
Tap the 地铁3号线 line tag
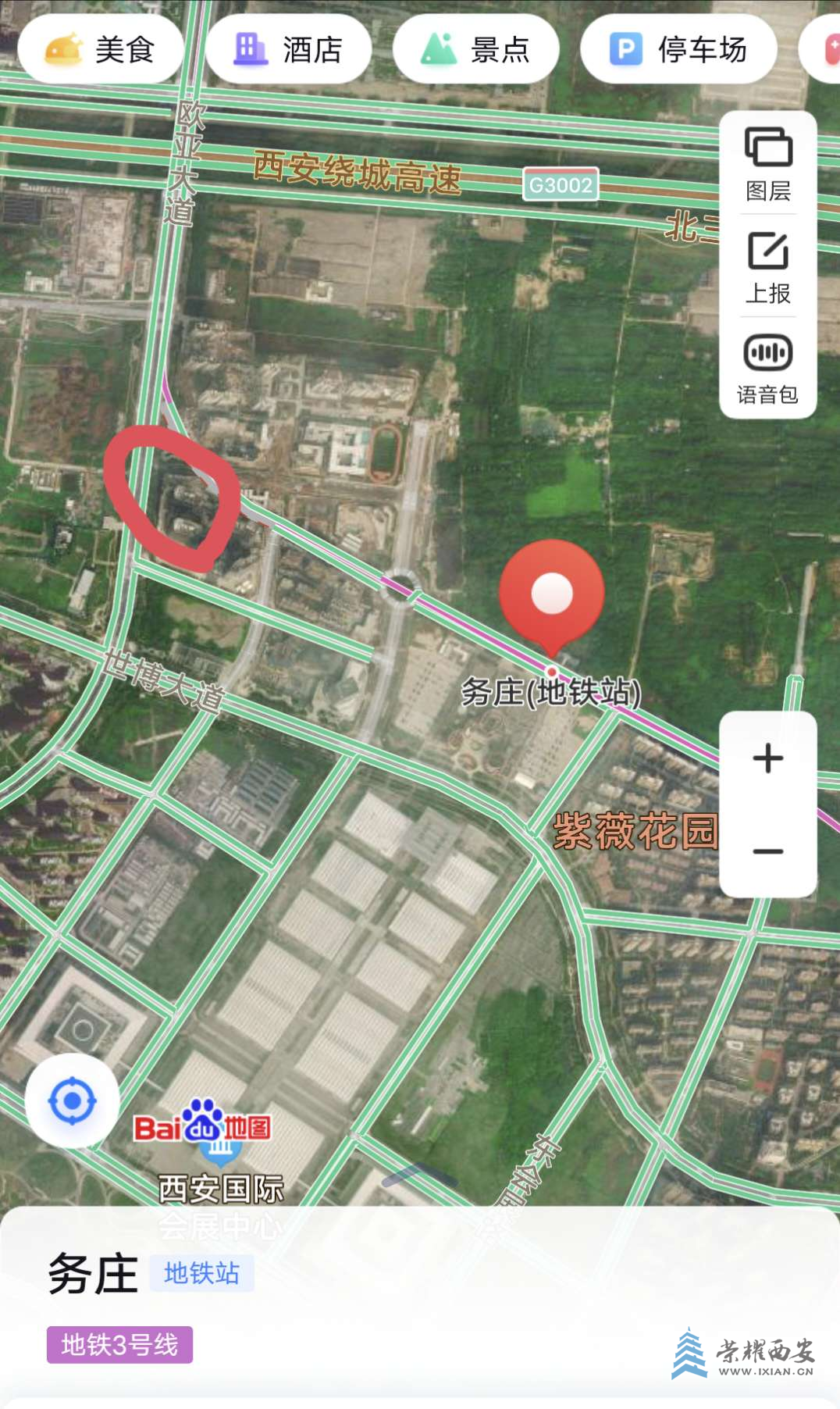[119, 1345]
